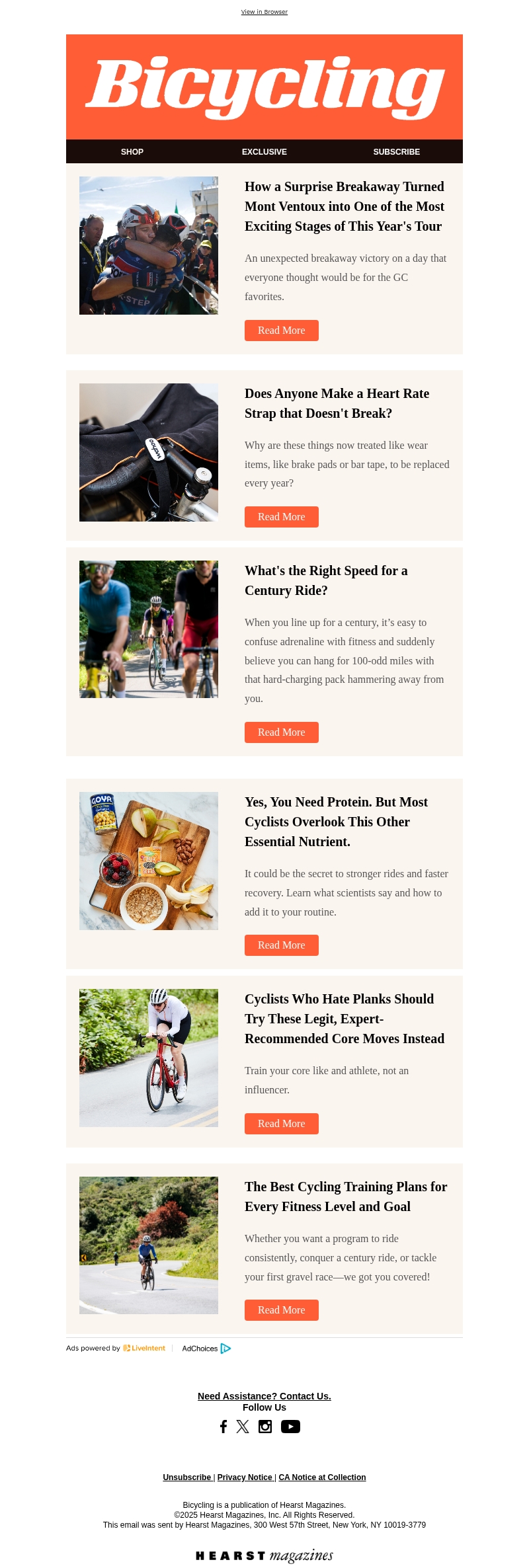The width and height of the screenshot is (529, 1568).
Task: Tap the AdChoices link
Action: (206, 1349)
